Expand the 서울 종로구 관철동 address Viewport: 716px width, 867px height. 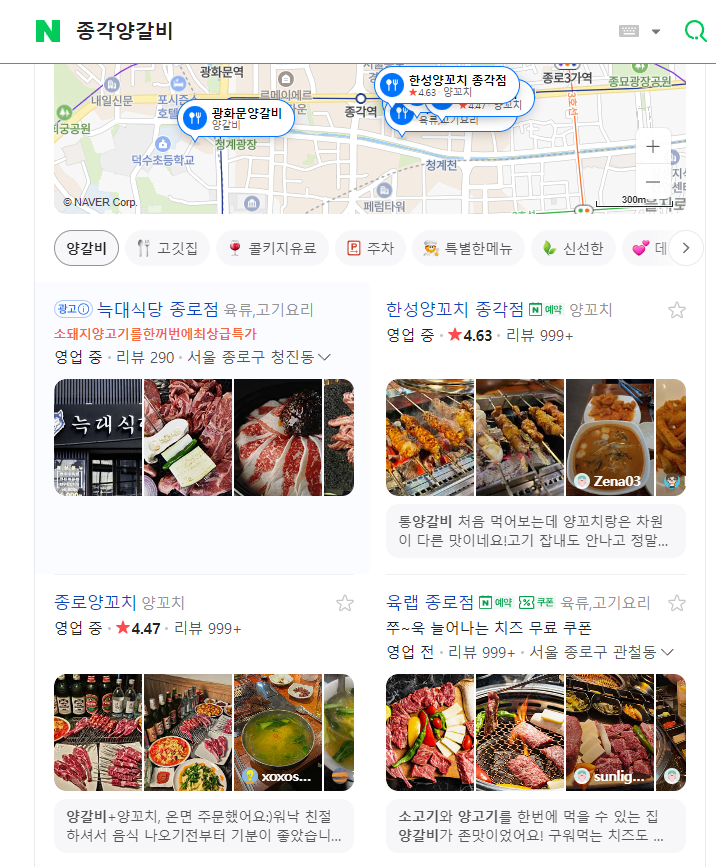coord(602,652)
